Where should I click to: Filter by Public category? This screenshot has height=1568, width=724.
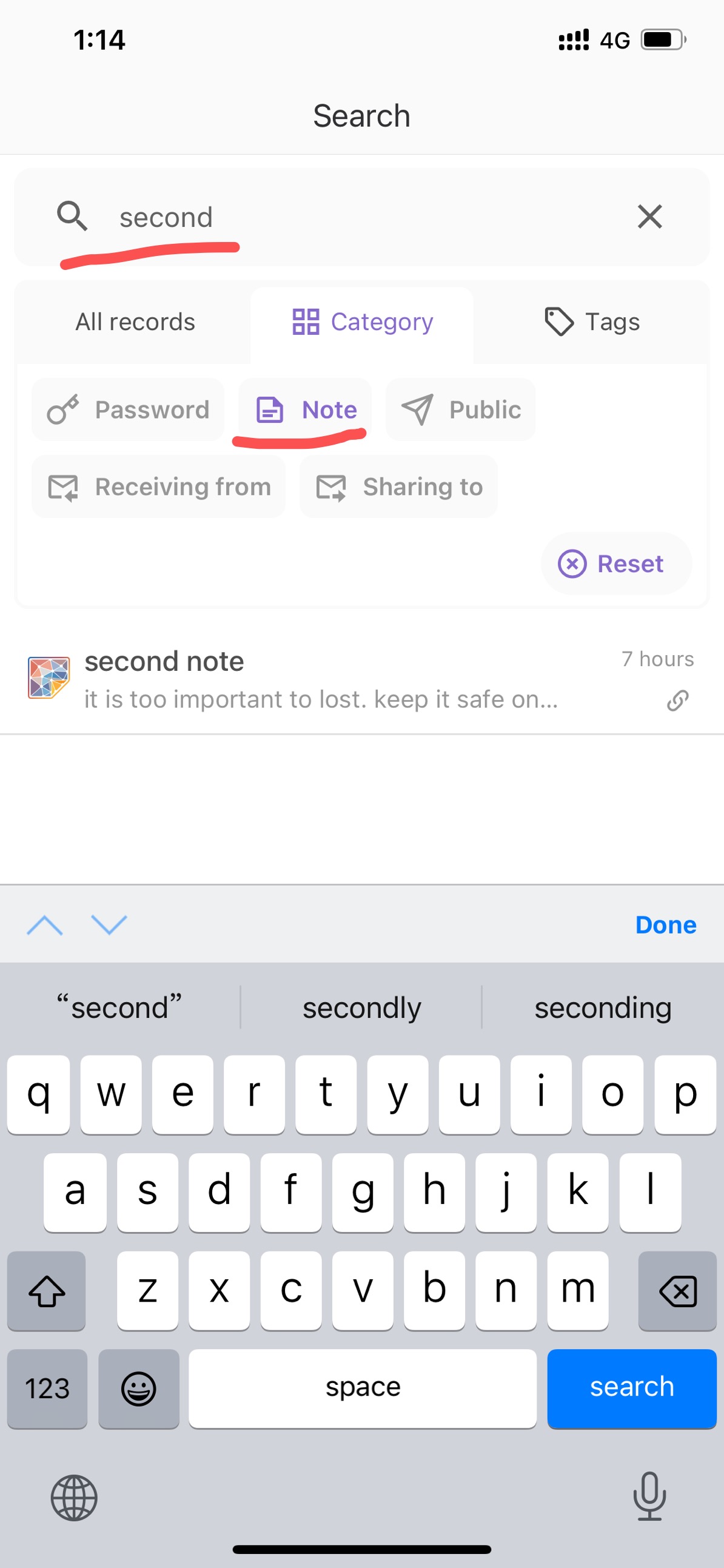click(x=461, y=409)
